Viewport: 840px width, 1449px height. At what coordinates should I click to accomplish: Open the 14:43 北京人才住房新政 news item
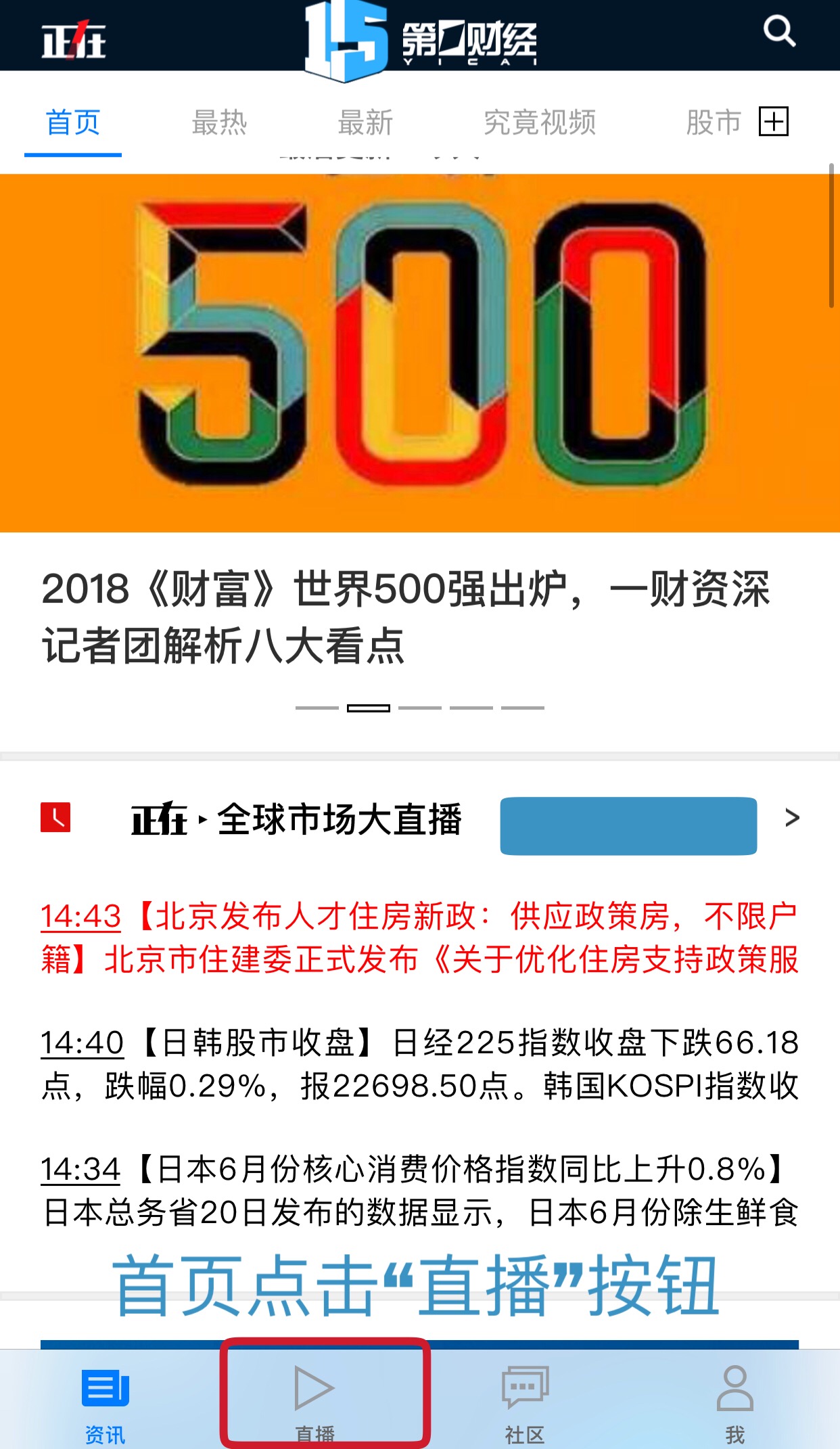(419, 938)
